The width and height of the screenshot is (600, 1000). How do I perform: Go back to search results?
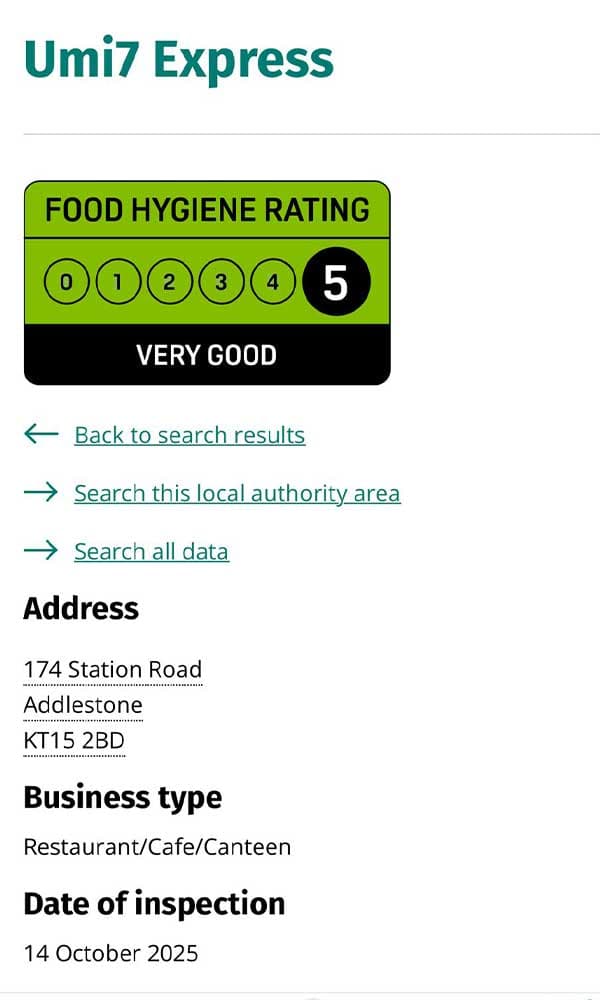pos(189,435)
